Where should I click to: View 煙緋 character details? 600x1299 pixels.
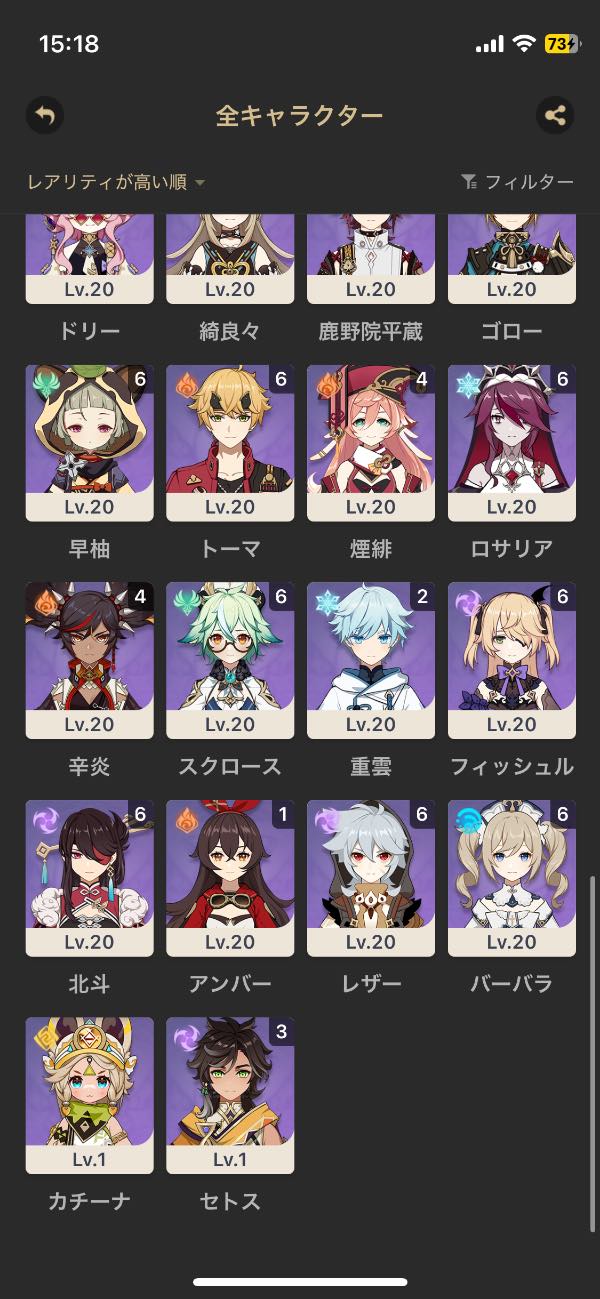(371, 442)
